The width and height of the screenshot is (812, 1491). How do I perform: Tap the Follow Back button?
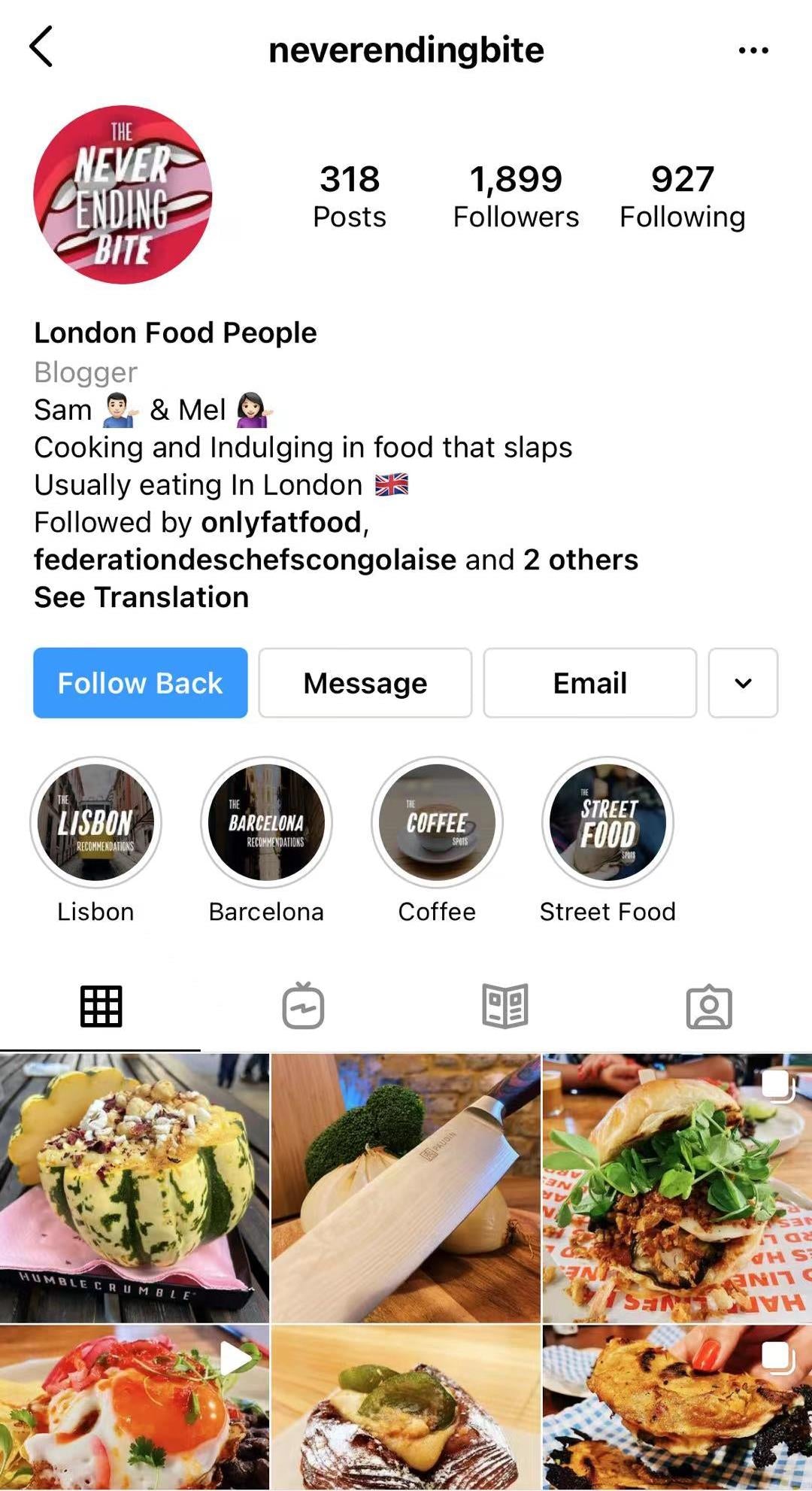(x=140, y=683)
